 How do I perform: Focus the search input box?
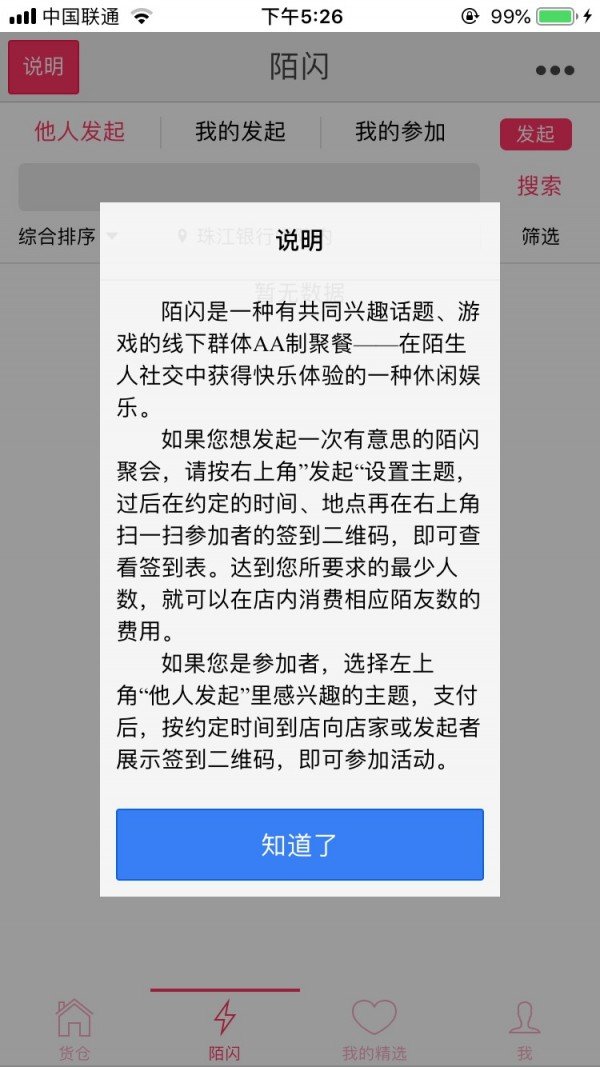tap(249, 186)
